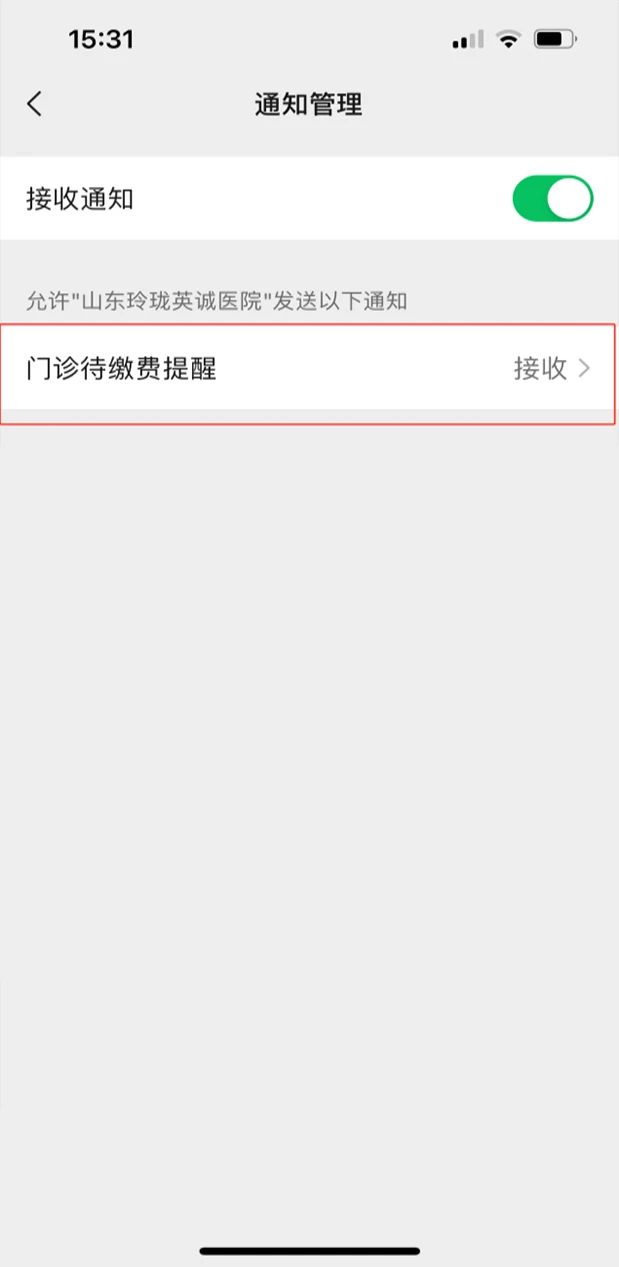619x1267 pixels.
Task: Toggle the 接收通知 switch off
Action: click(553, 198)
